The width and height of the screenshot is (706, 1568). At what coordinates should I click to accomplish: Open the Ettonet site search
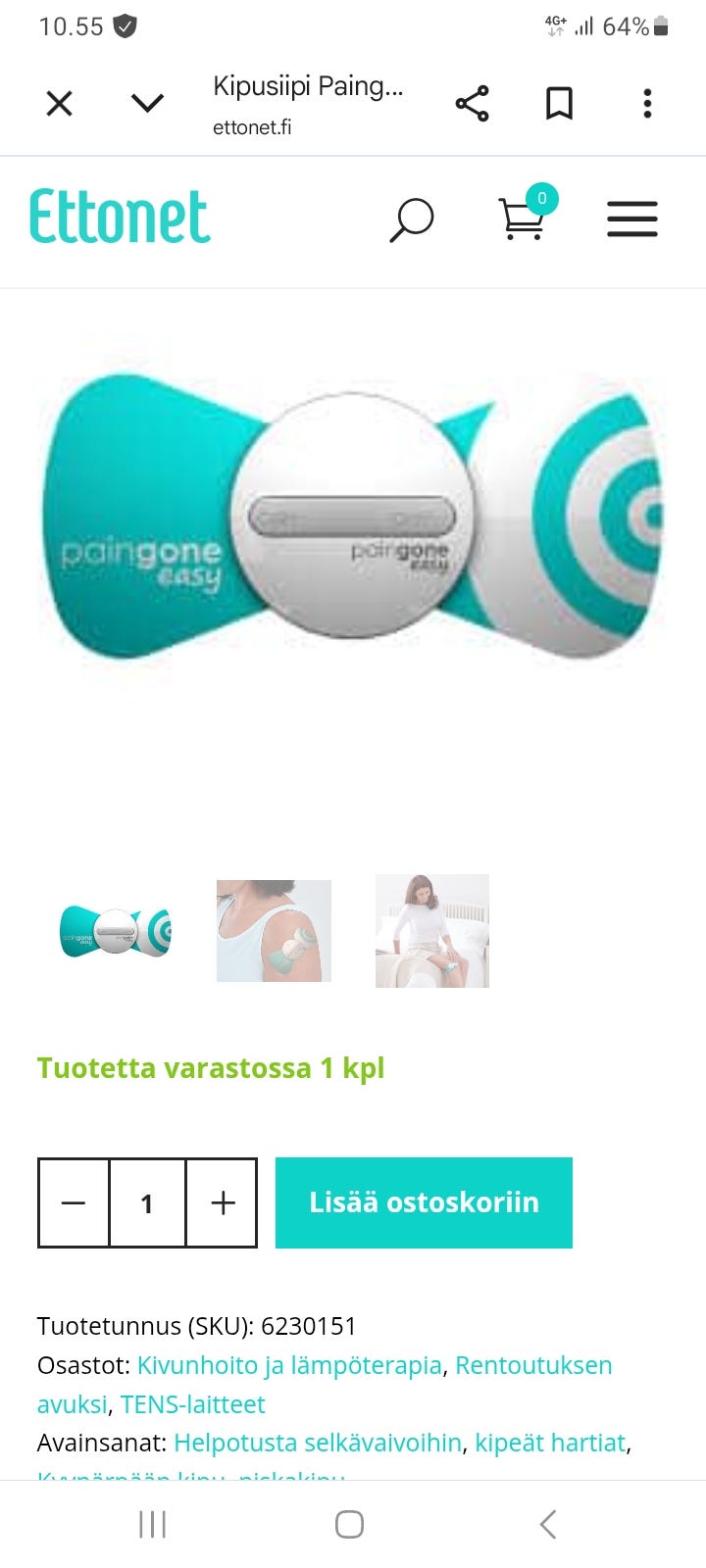(x=413, y=220)
